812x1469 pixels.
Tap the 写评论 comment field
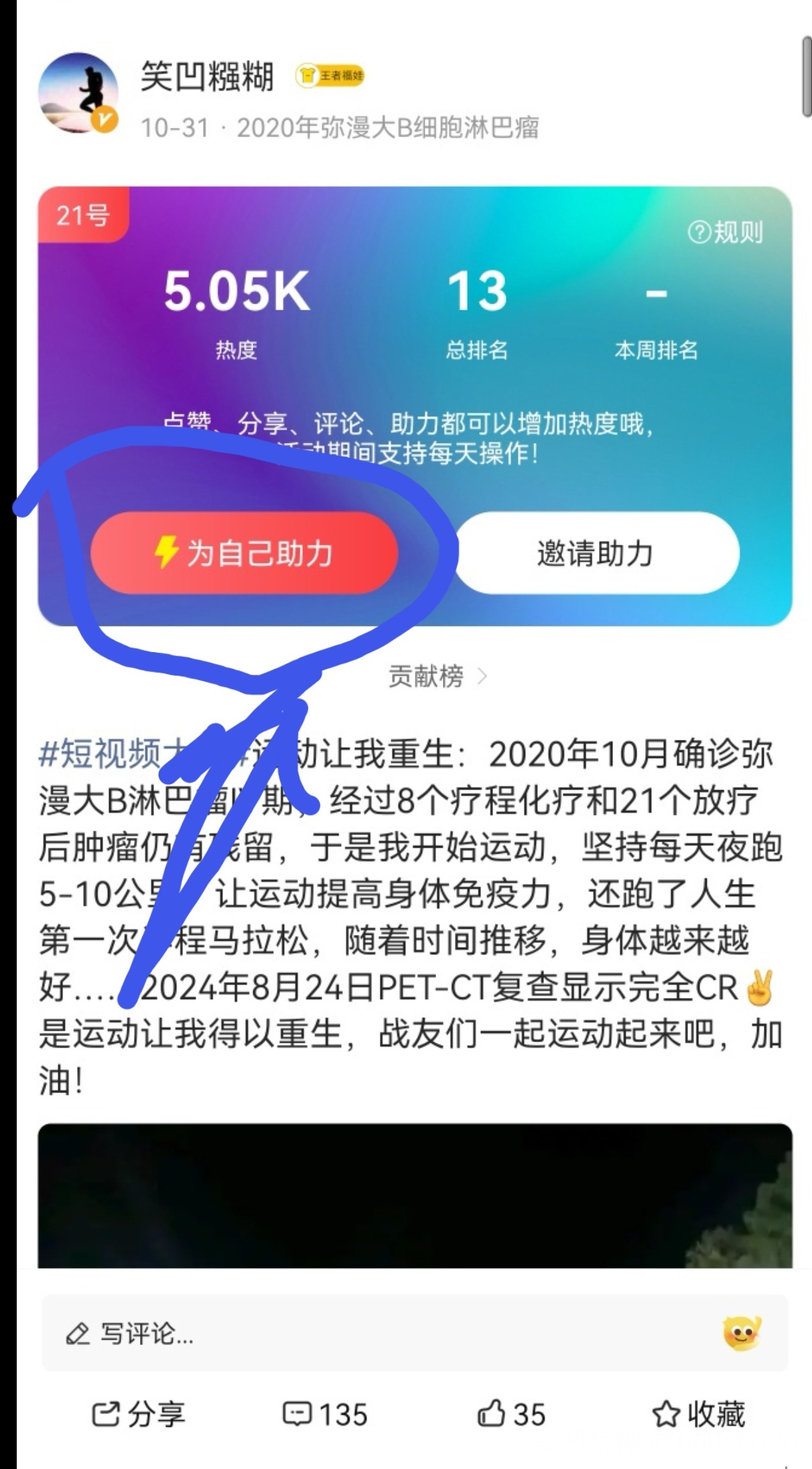pyautogui.click(x=375, y=1333)
